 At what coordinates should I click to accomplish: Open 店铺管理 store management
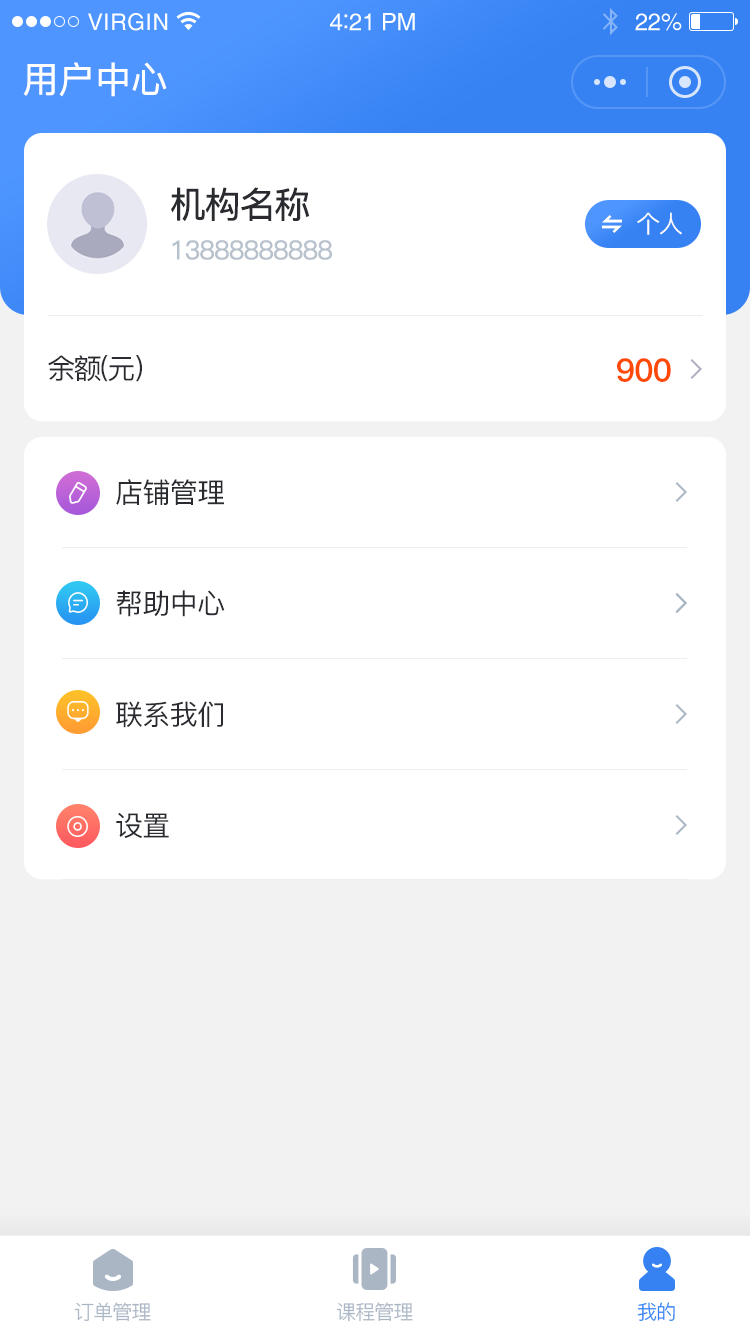coord(375,493)
